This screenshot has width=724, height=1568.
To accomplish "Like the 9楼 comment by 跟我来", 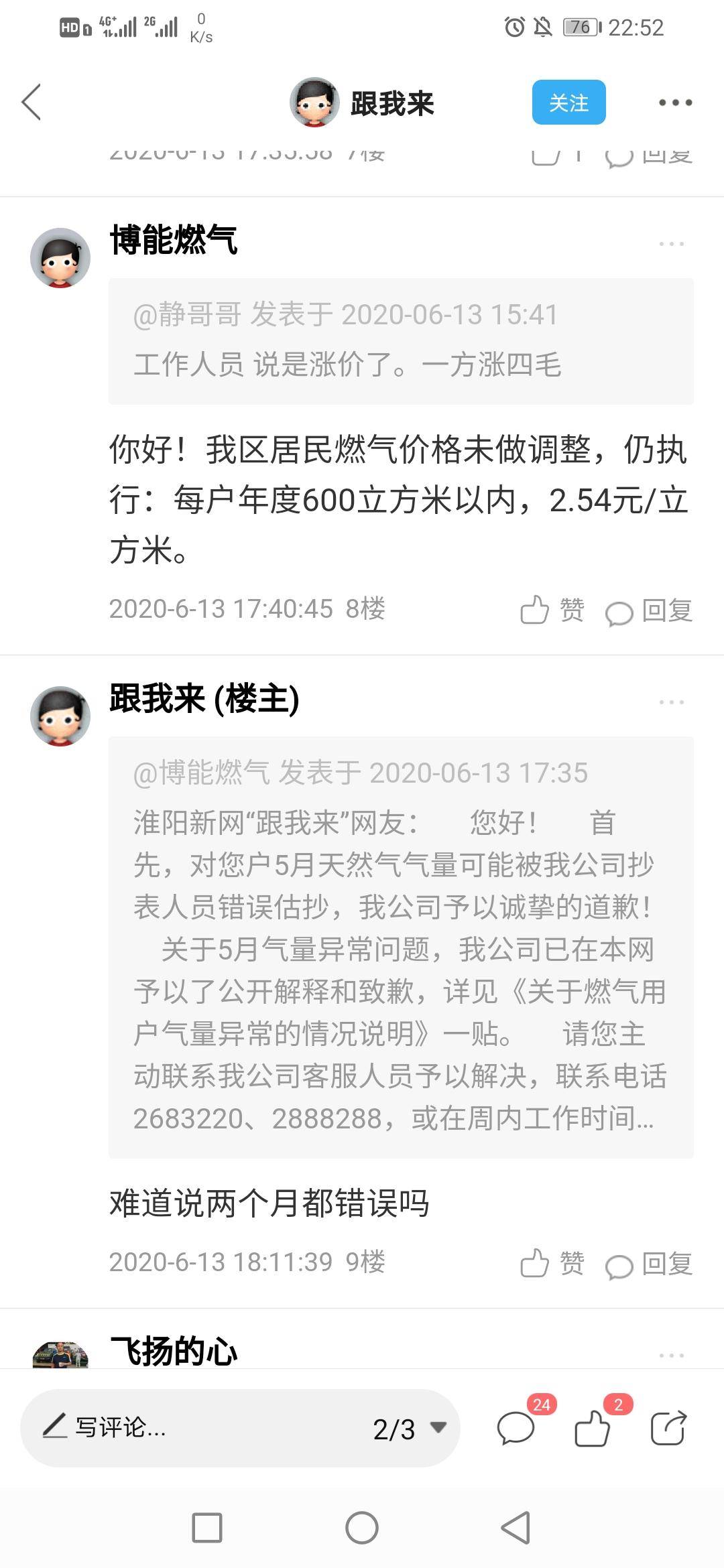I will [552, 1264].
